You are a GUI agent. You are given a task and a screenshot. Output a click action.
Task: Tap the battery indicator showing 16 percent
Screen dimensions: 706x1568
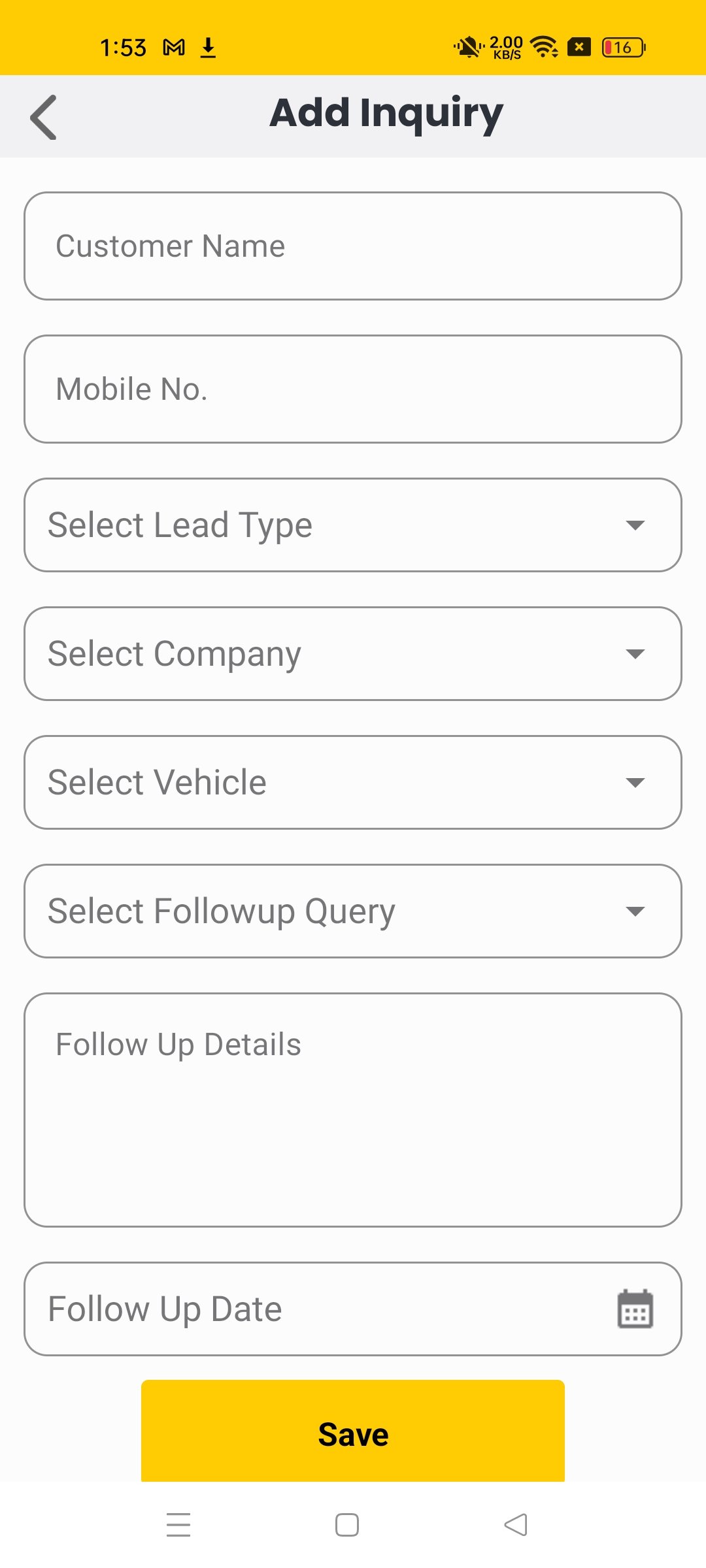point(620,46)
